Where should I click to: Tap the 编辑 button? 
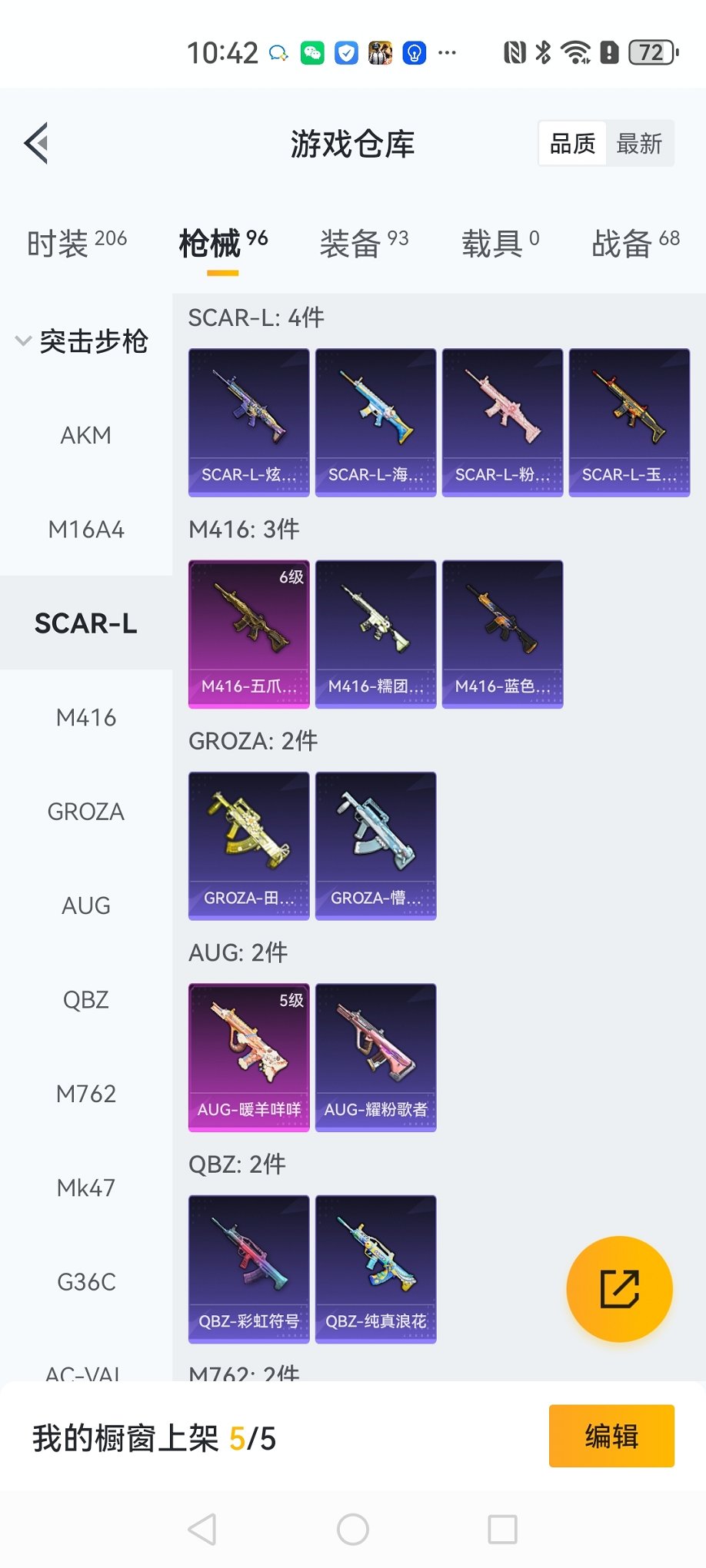click(611, 1436)
